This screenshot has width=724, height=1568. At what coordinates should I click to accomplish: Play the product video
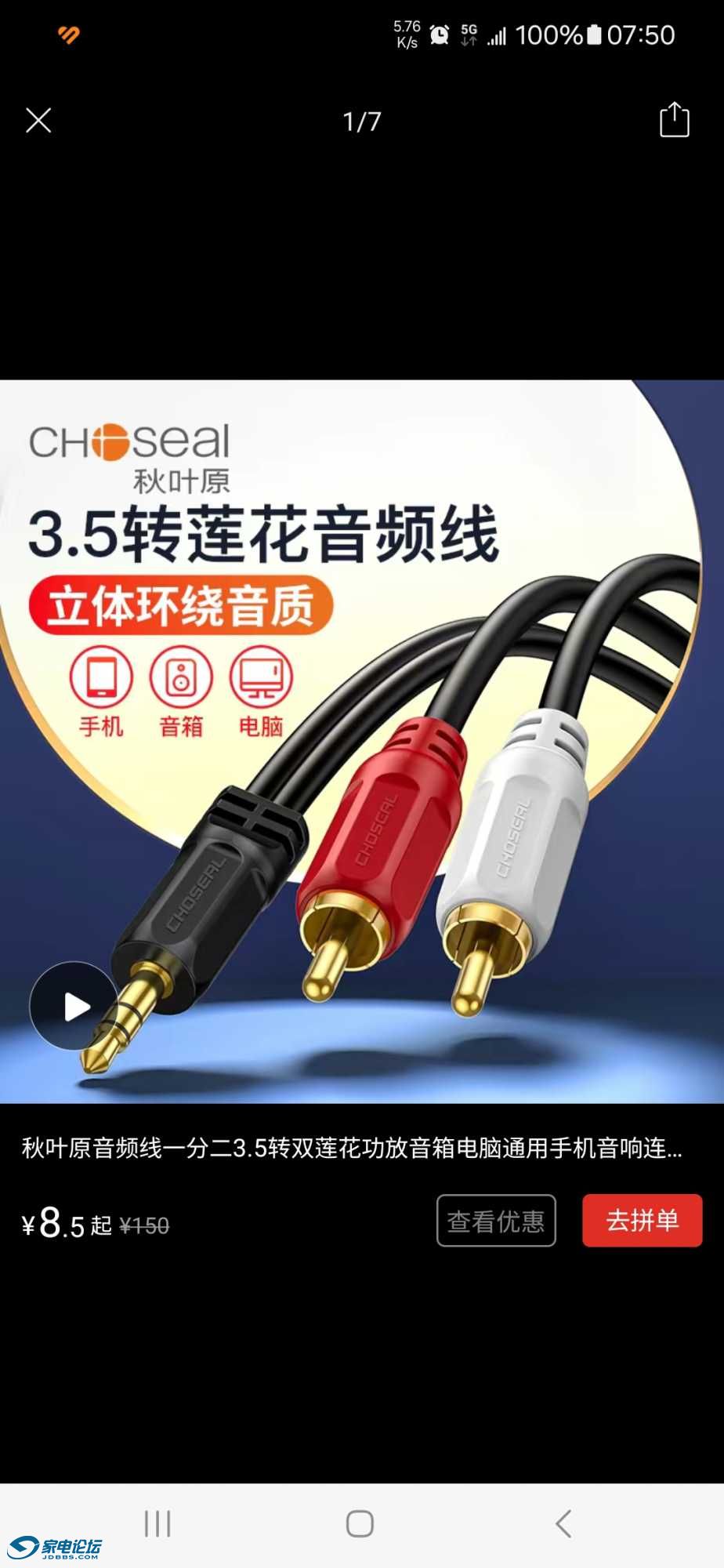(74, 1007)
